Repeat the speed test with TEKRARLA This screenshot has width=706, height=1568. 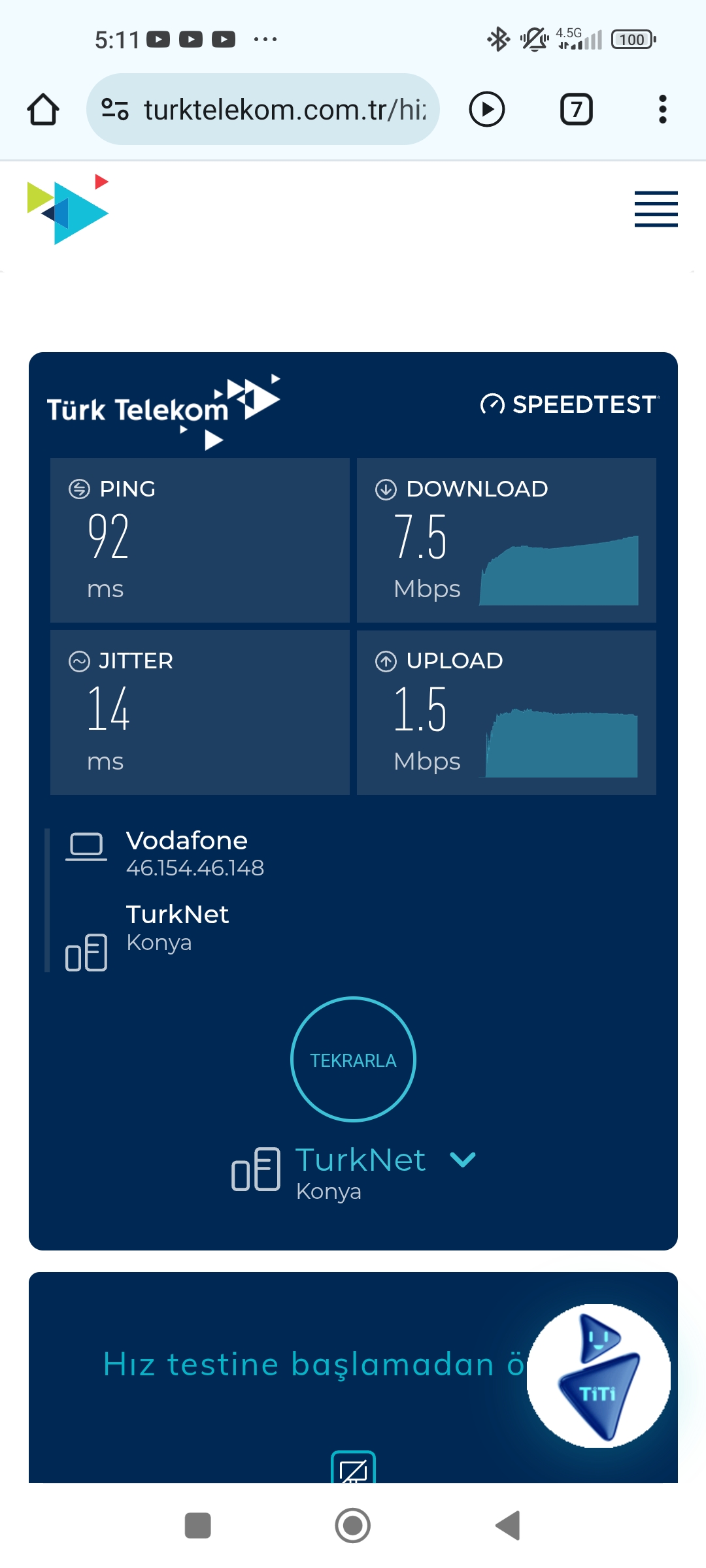coord(353,1059)
